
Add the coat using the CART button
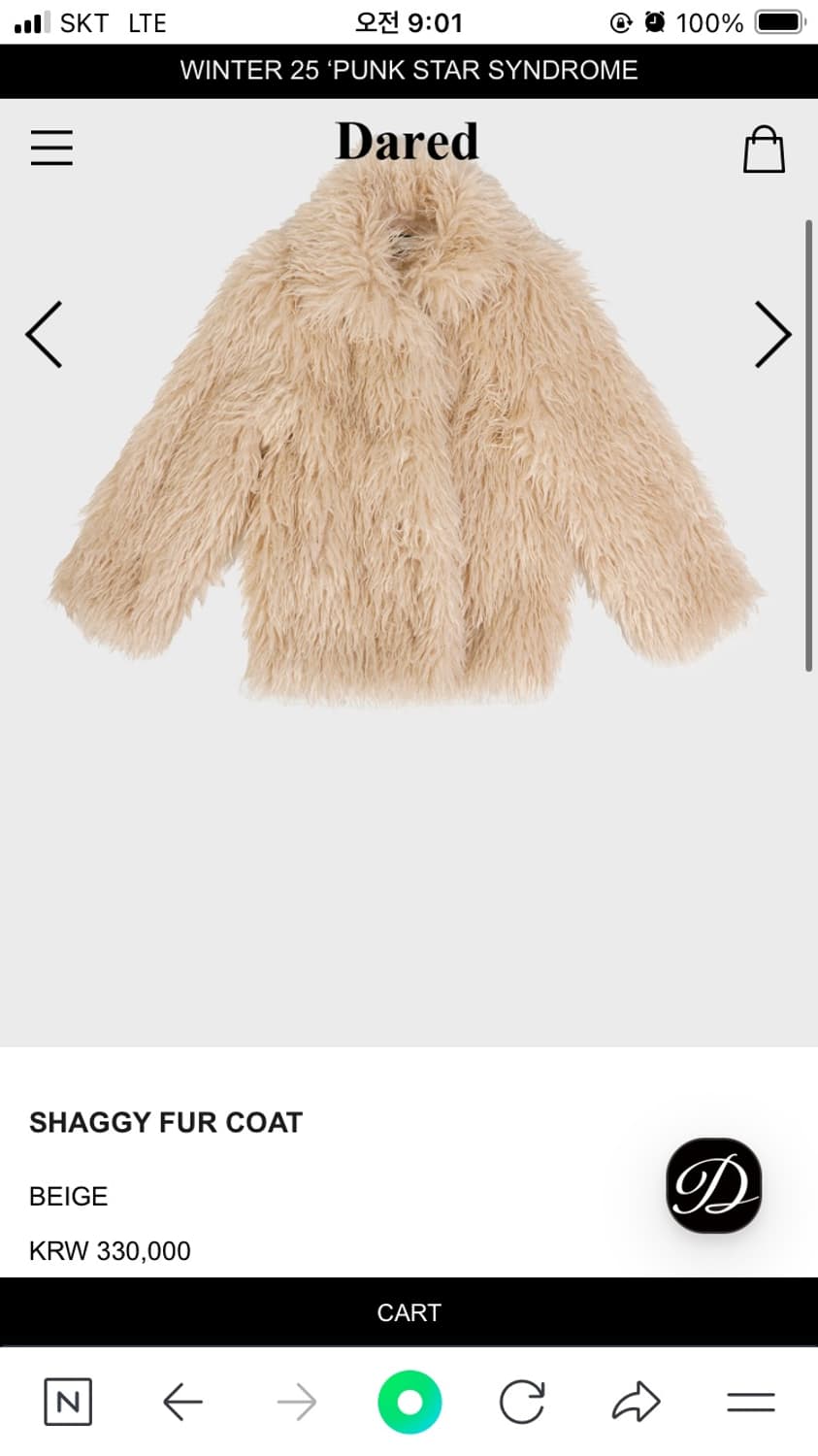(x=409, y=1312)
